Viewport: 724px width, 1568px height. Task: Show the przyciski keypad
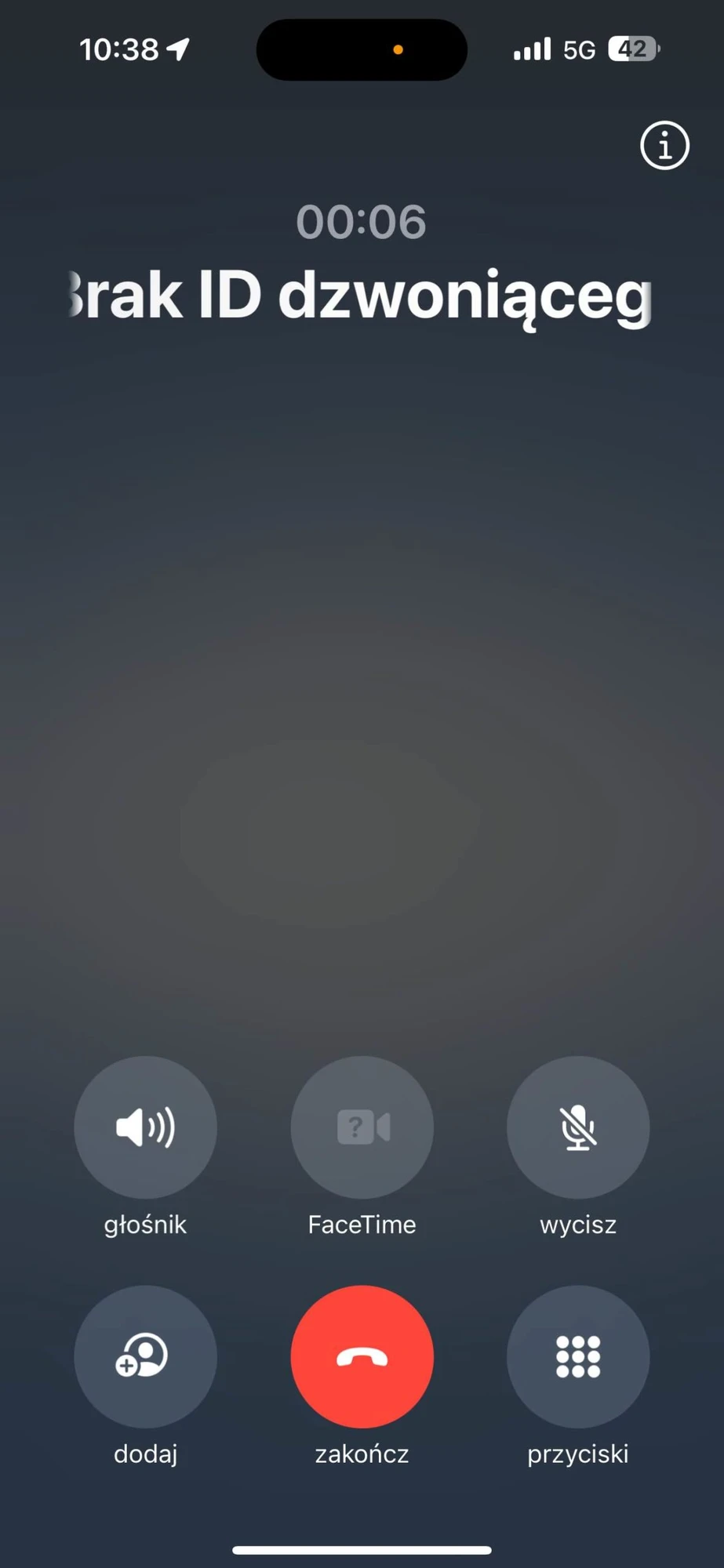point(578,1356)
